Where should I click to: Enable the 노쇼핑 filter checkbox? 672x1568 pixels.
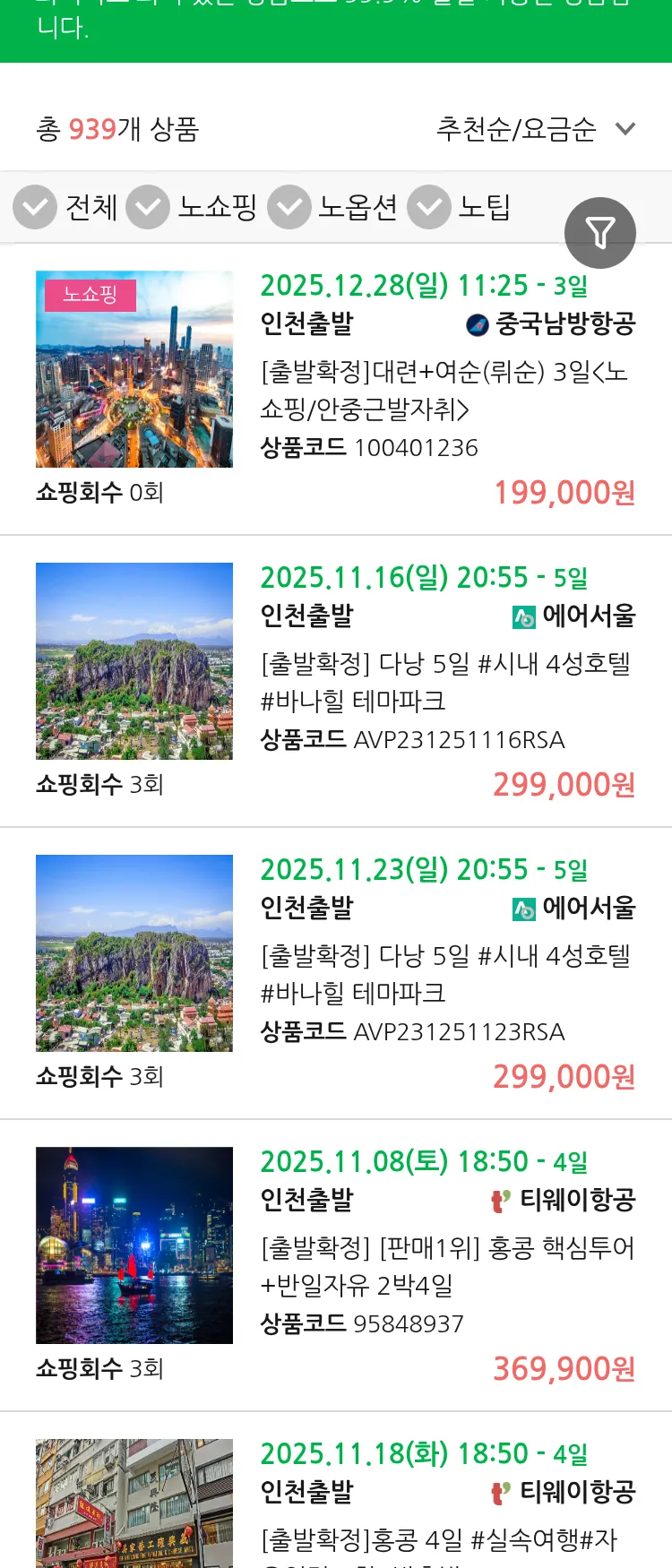point(149,206)
